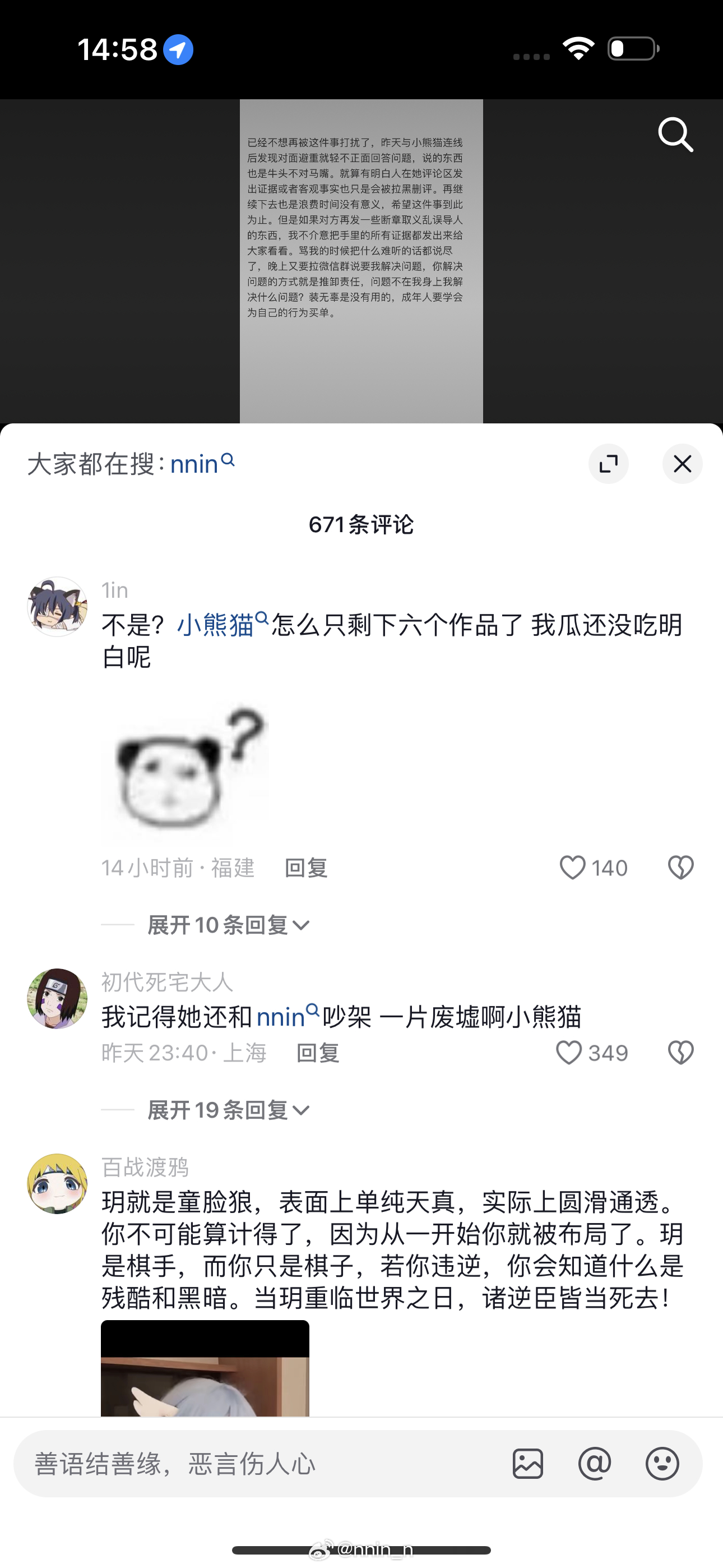Open the emoji picker
The height and width of the screenshot is (1568, 723).
[662, 1464]
